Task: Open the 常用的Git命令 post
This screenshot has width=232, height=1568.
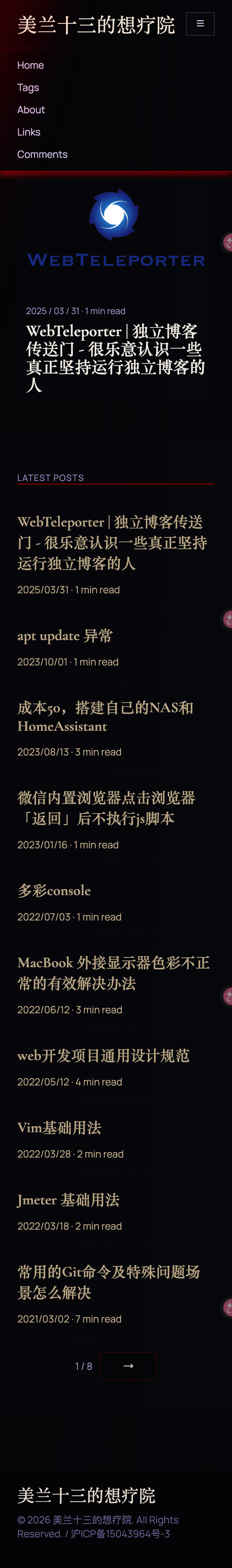Action: tap(108, 1282)
